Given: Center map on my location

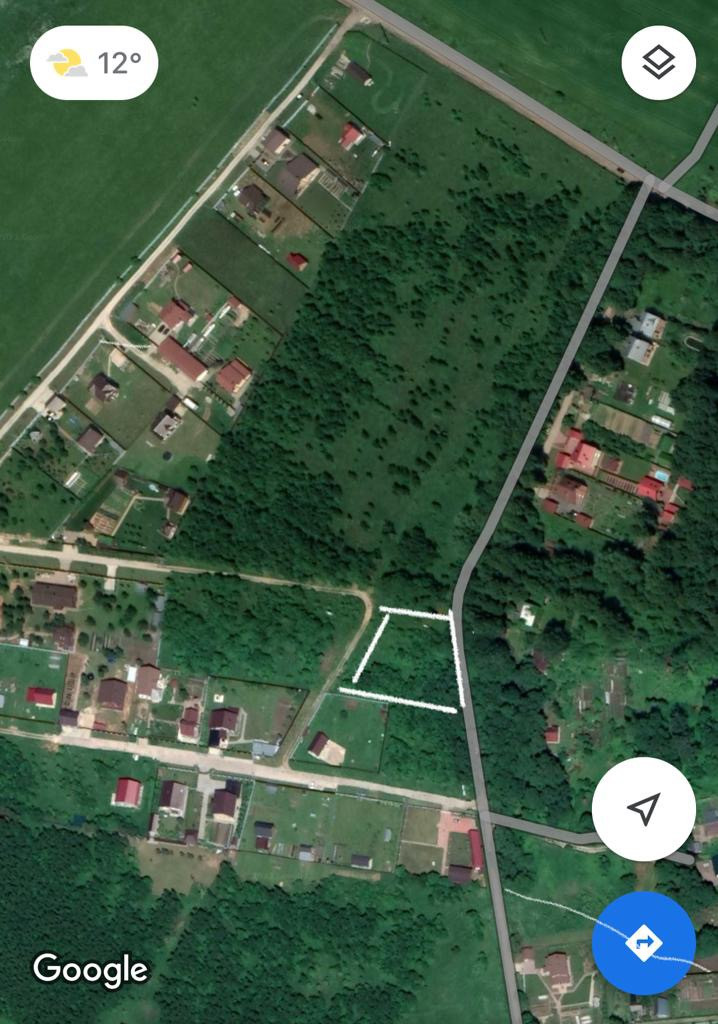Looking at the screenshot, I should click(643, 808).
